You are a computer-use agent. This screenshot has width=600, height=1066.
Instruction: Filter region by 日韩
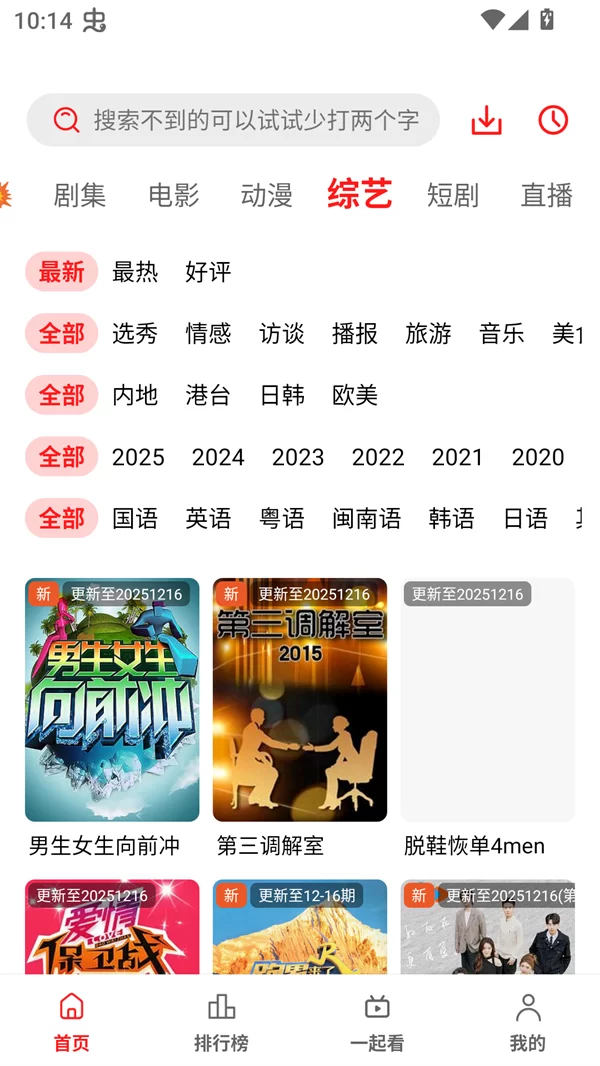pos(282,395)
